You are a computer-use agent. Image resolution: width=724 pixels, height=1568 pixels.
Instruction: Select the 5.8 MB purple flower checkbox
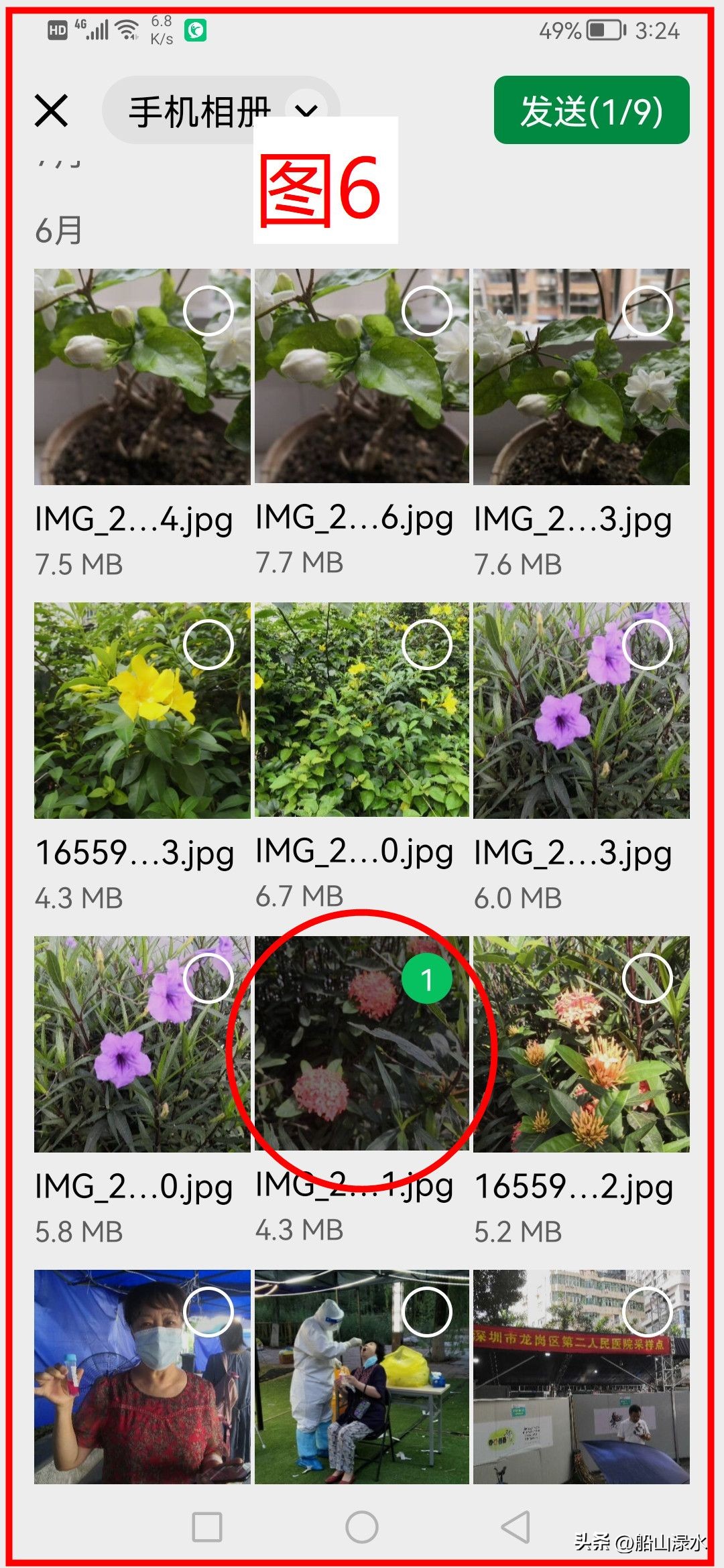208,978
